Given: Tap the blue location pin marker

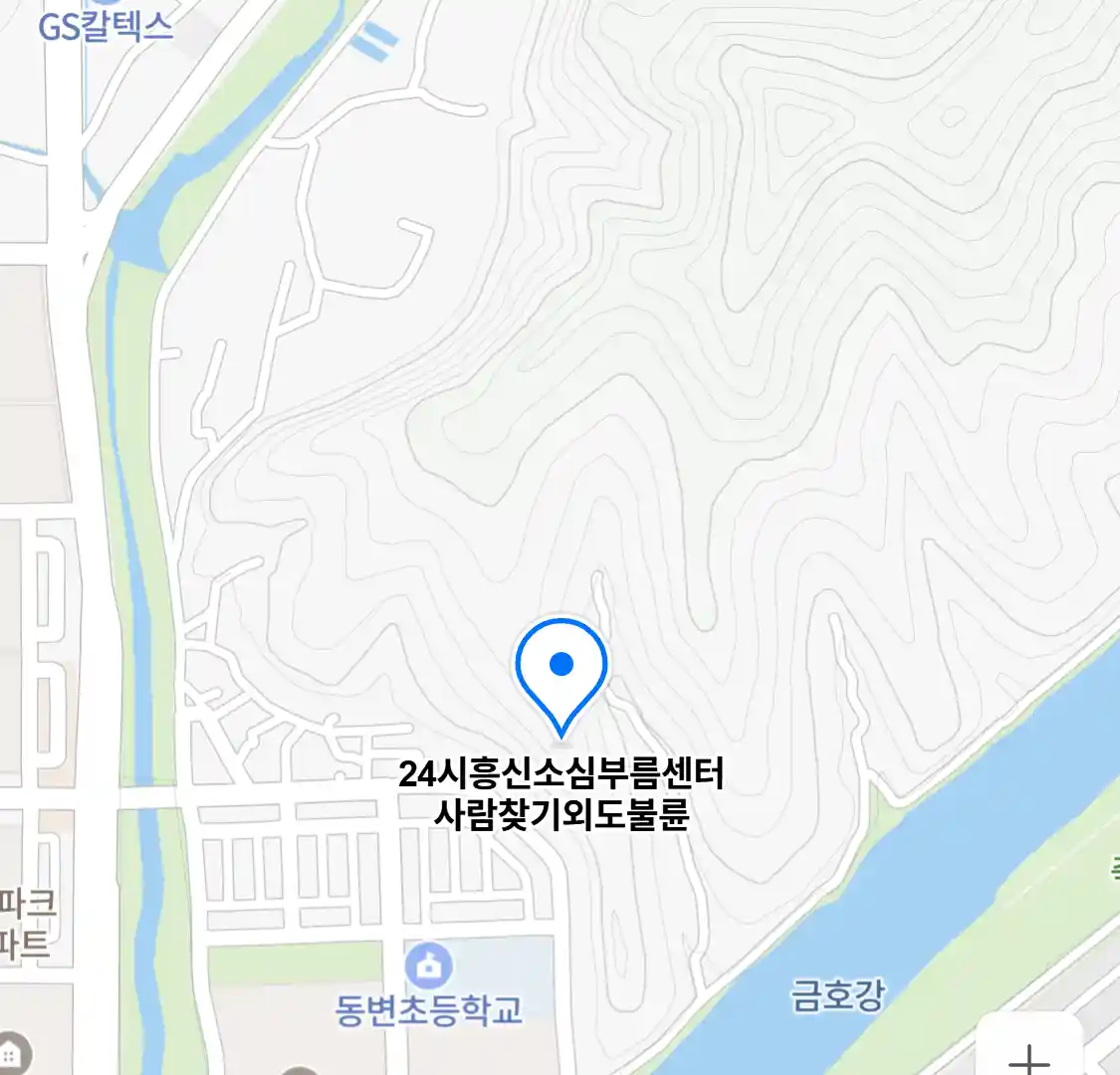Looking at the screenshot, I should tap(561, 667).
